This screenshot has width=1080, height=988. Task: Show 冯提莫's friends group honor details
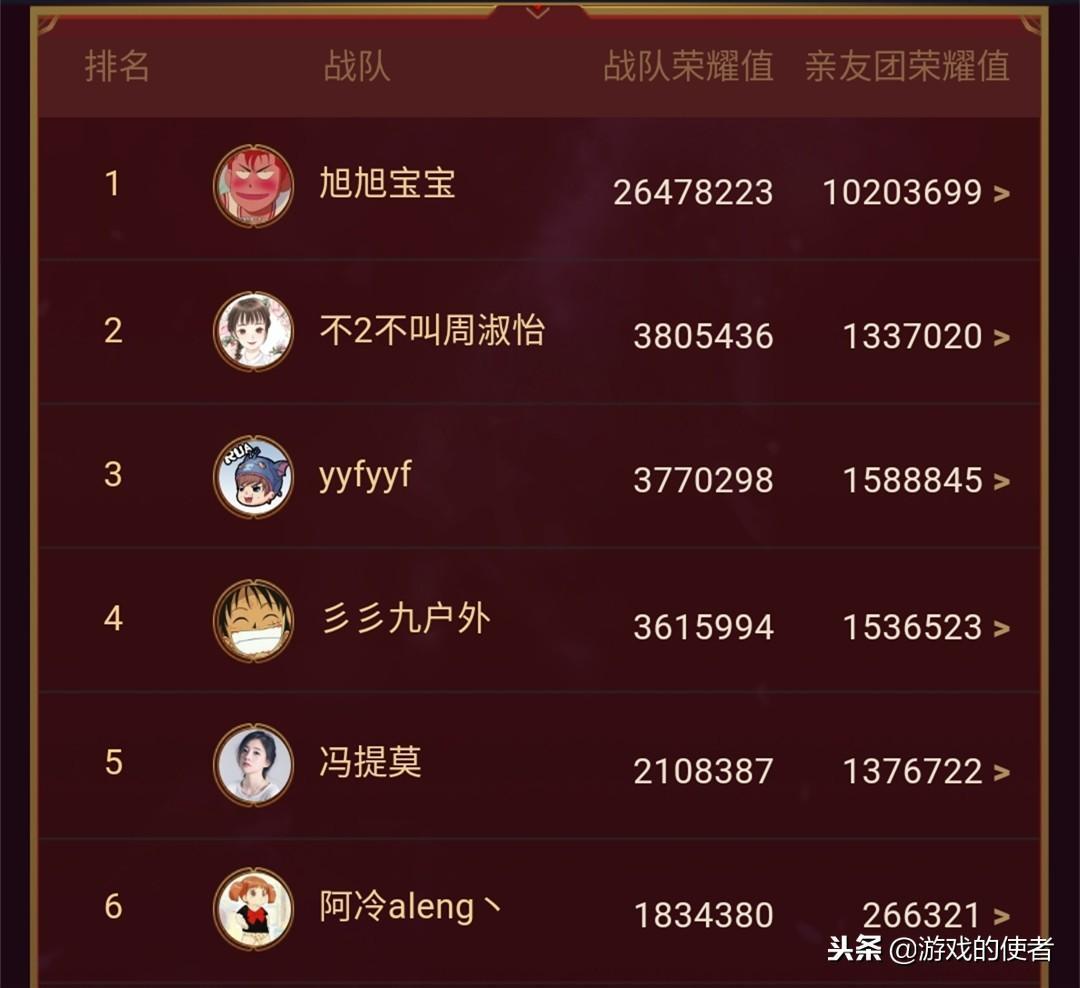pos(1001,773)
